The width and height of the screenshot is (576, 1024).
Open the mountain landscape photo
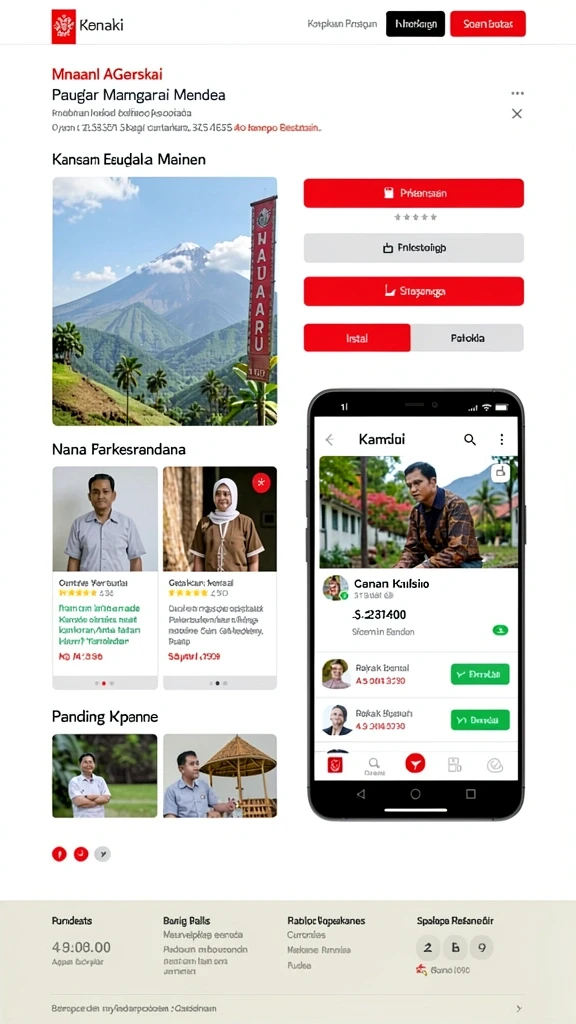click(x=165, y=301)
